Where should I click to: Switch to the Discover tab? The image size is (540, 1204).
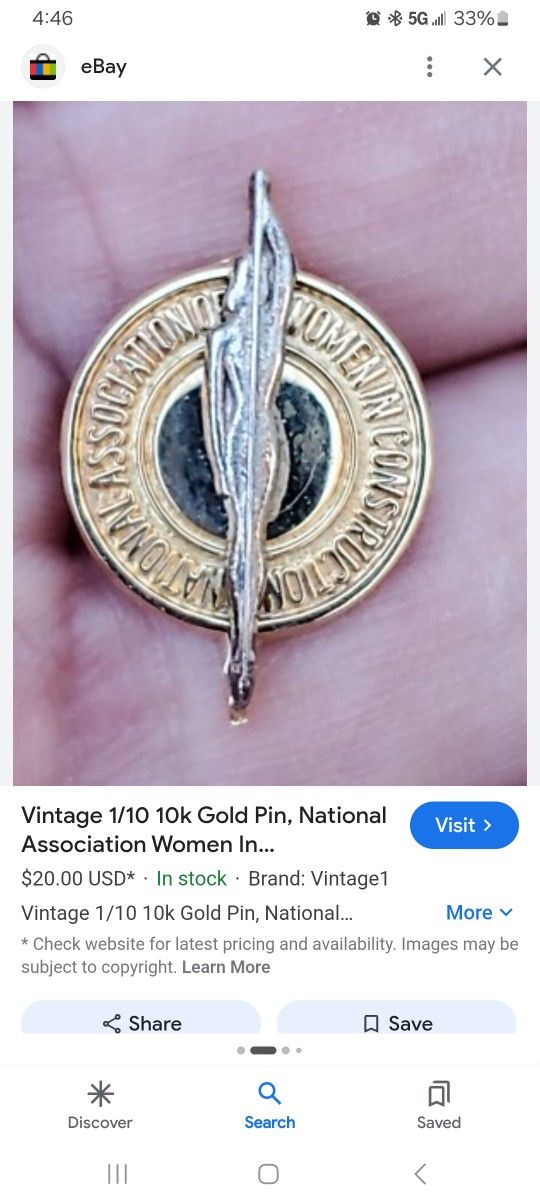(100, 1105)
